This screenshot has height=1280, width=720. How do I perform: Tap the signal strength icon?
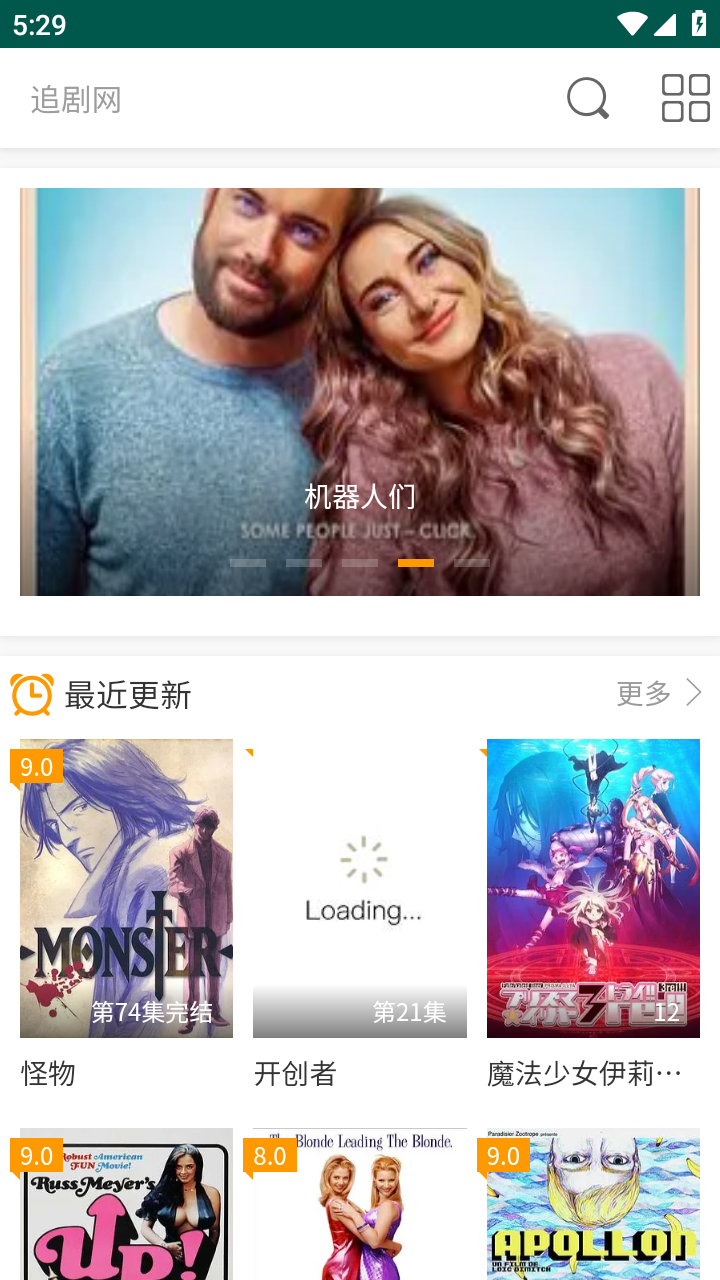pyautogui.click(x=667, y=22)
